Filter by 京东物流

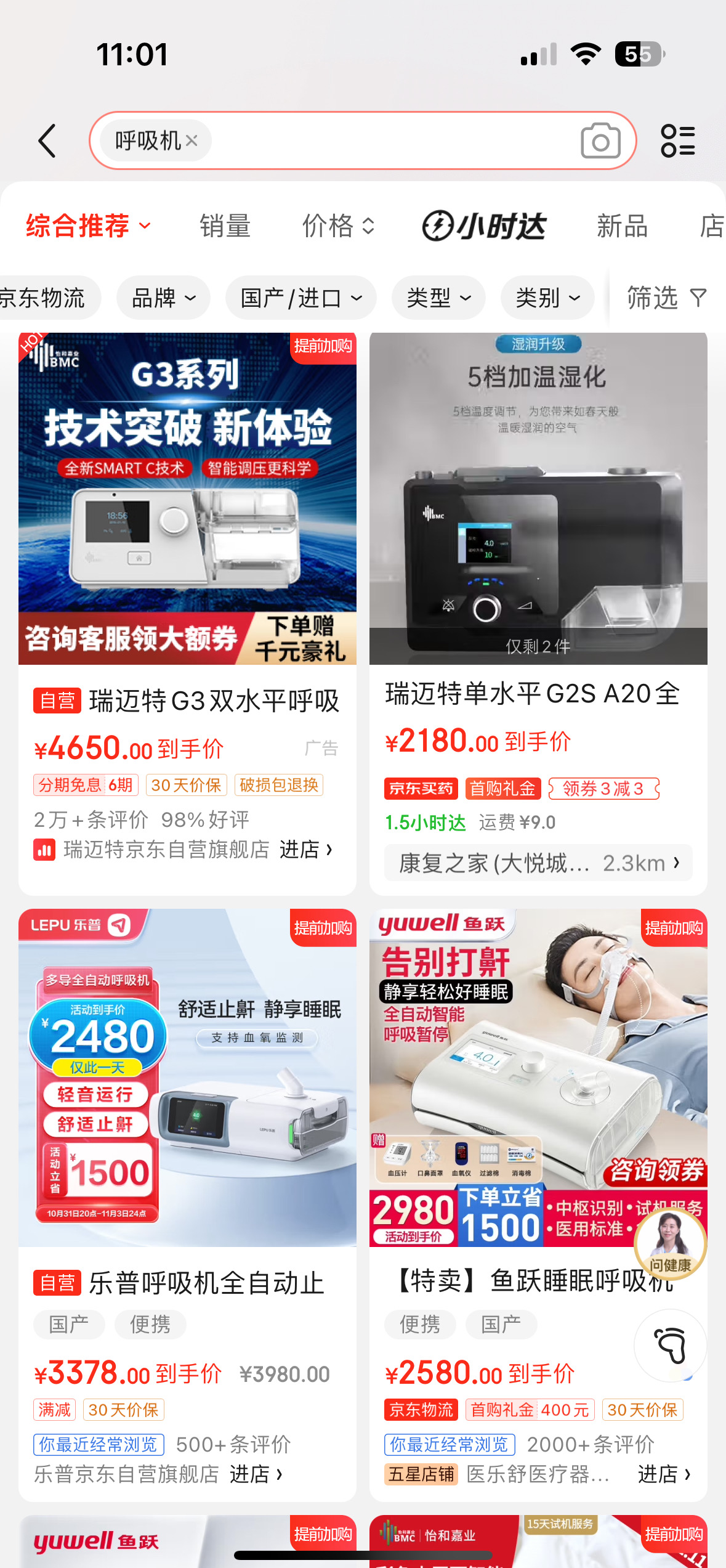point(43,298)
